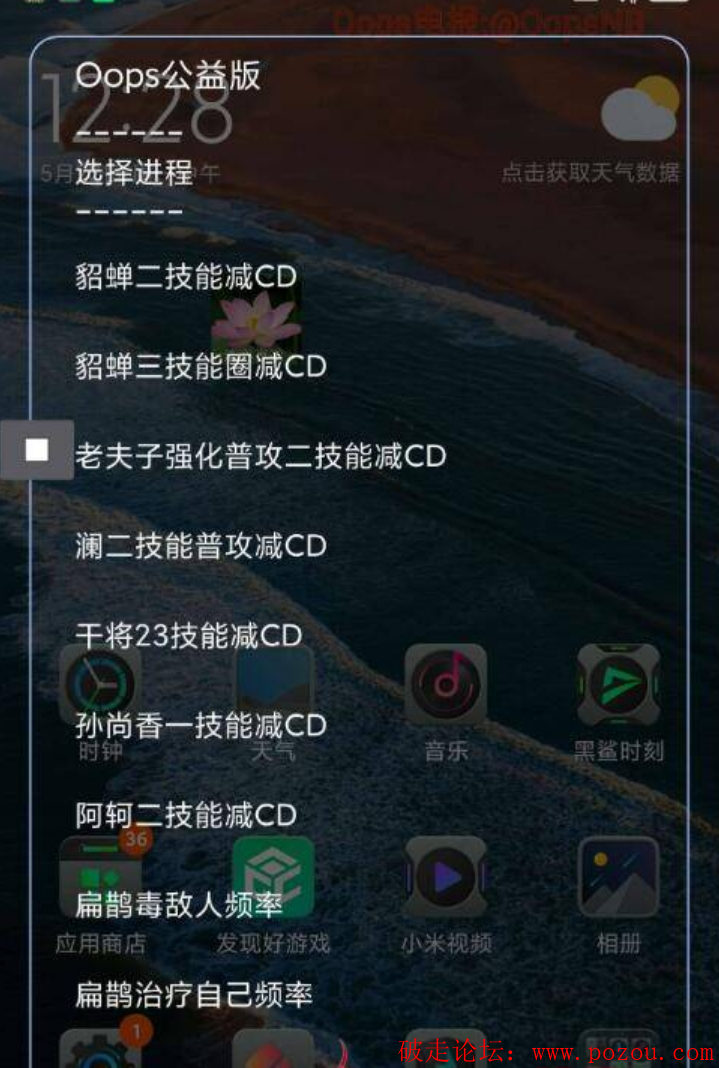Choose 扁鹊治疗自己频率
This screenshot has height=1068, width=719.
click(x=194, y=994)
